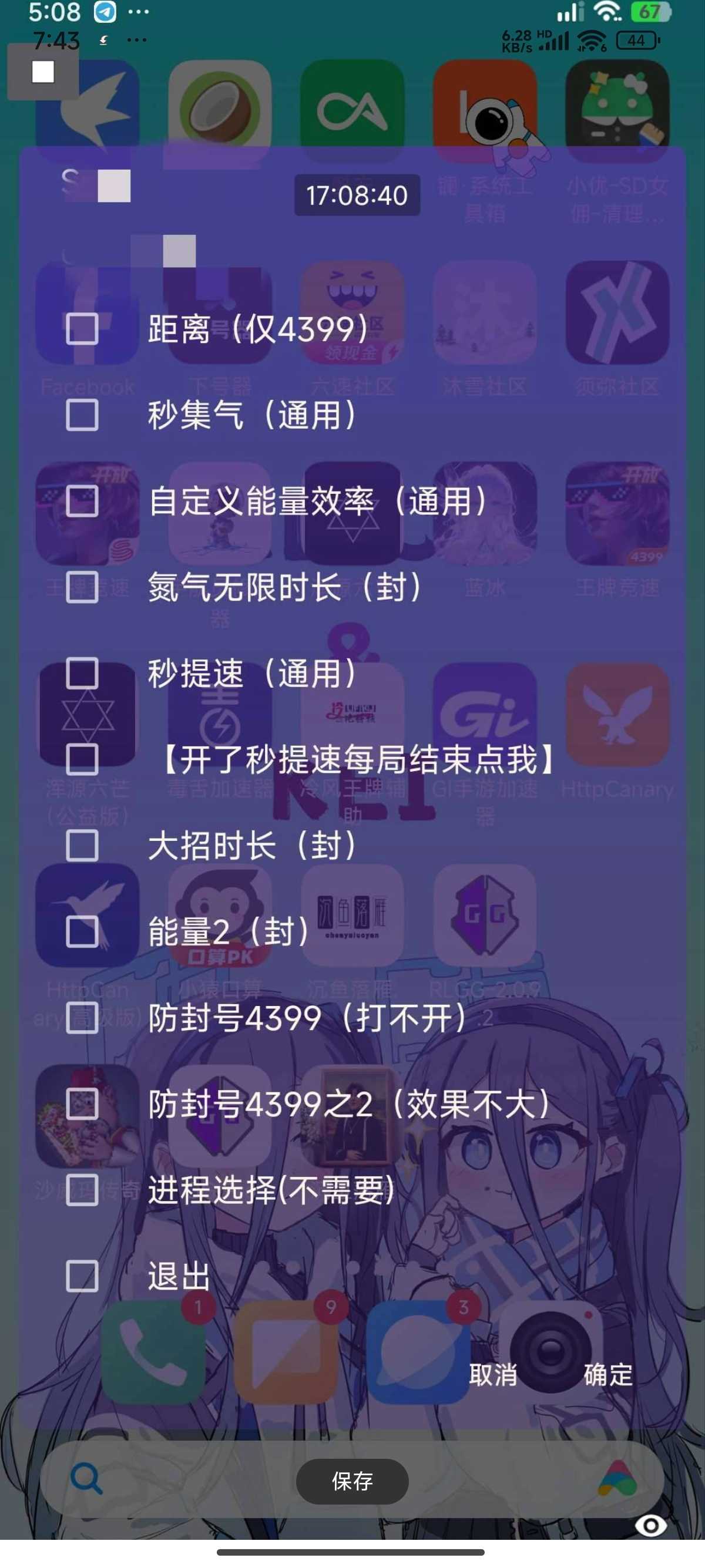Check the 秒提速（通用）option
This screenshot has width=705, height=1568.
pos(82,673)
